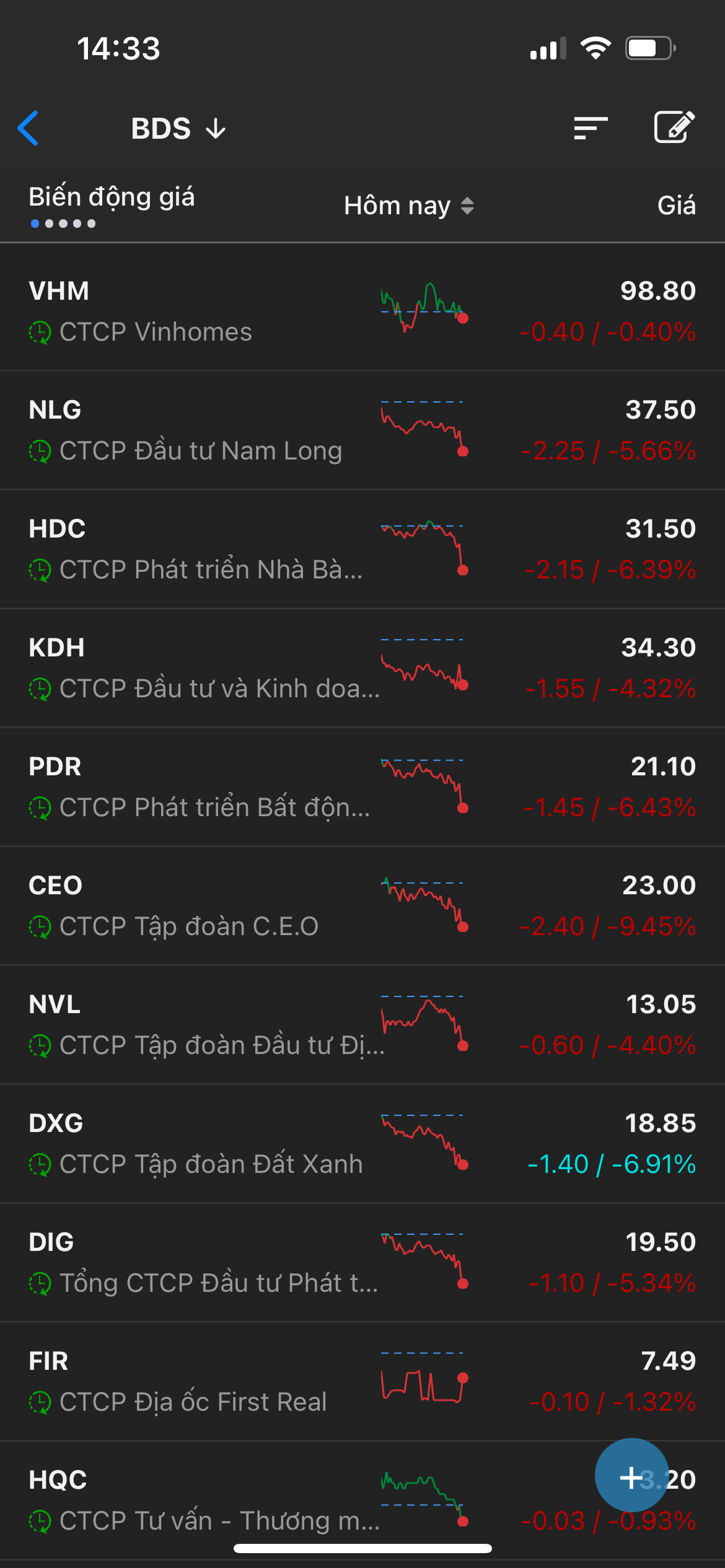Open the BDS watchlist dropdown
725x1568 pixels.
coord(178,129)
